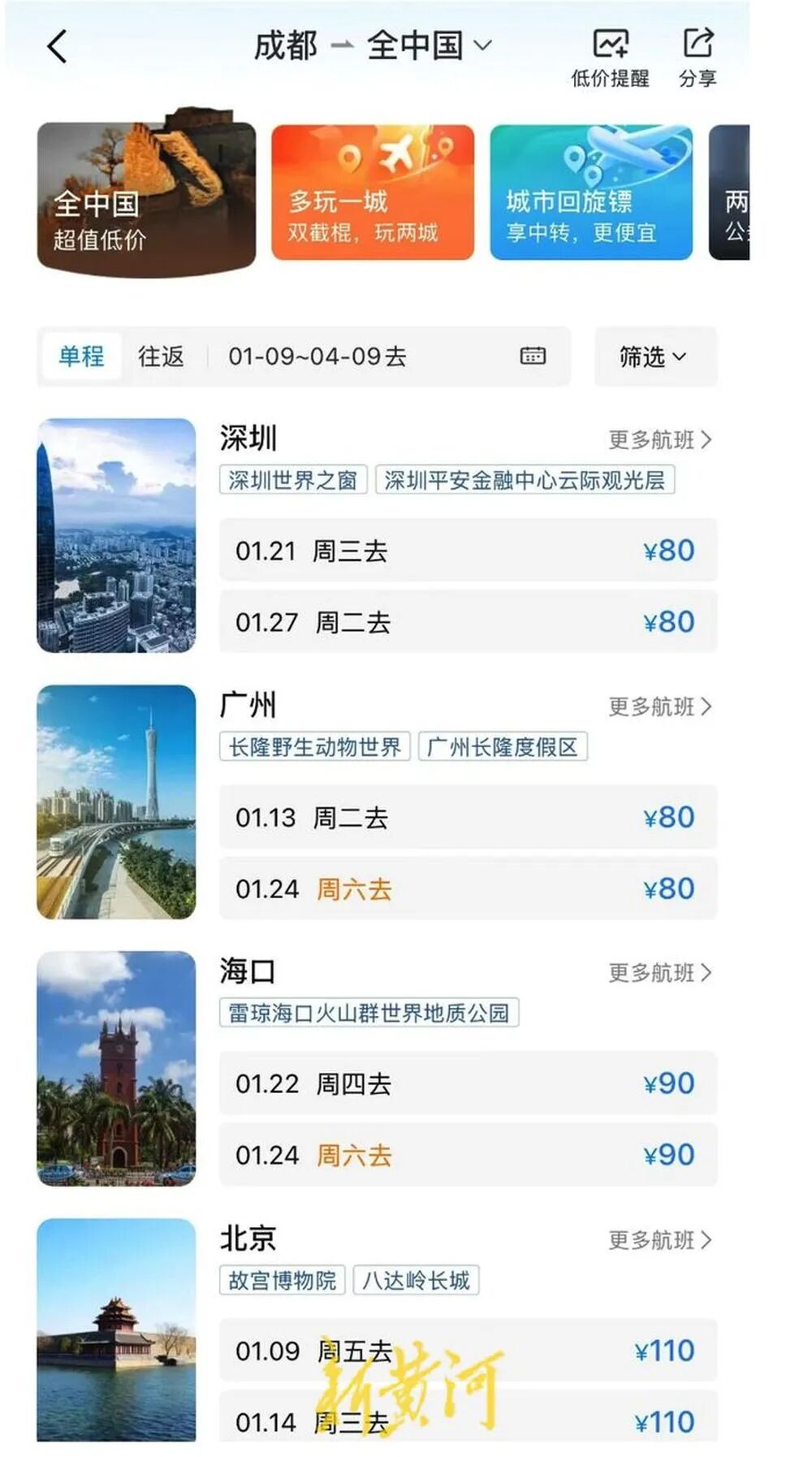This screenshot has width=812, height=1457.
Task: Open the 全中国 超值低价 card
Action: [146, 197]
